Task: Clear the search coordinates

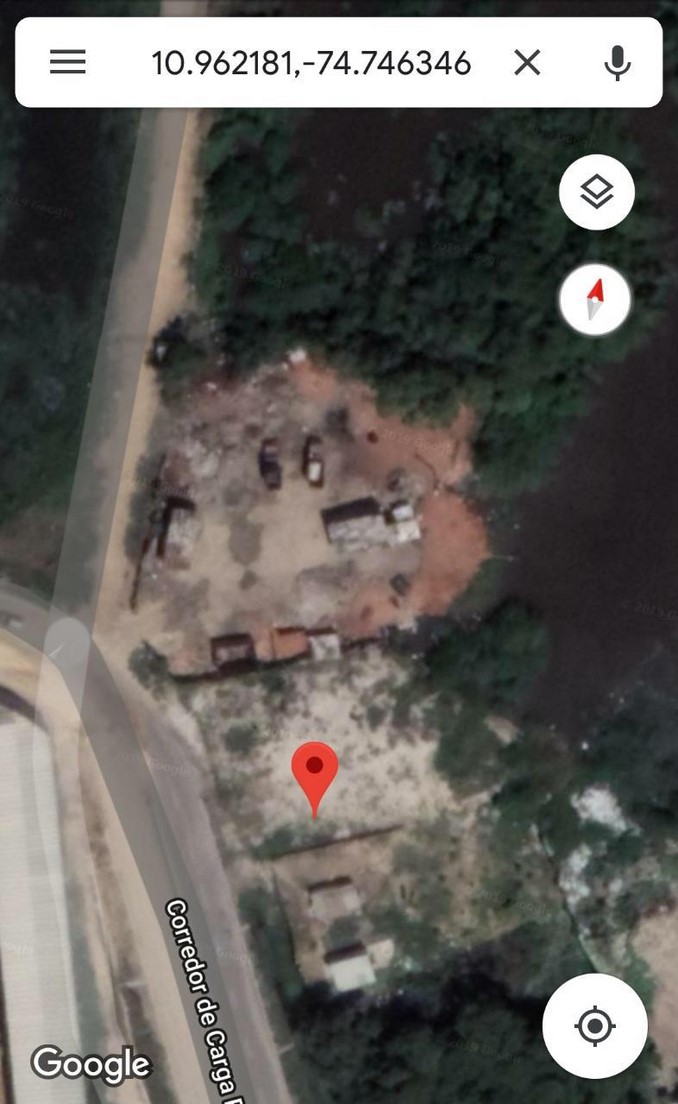Action: click(527, 63)
